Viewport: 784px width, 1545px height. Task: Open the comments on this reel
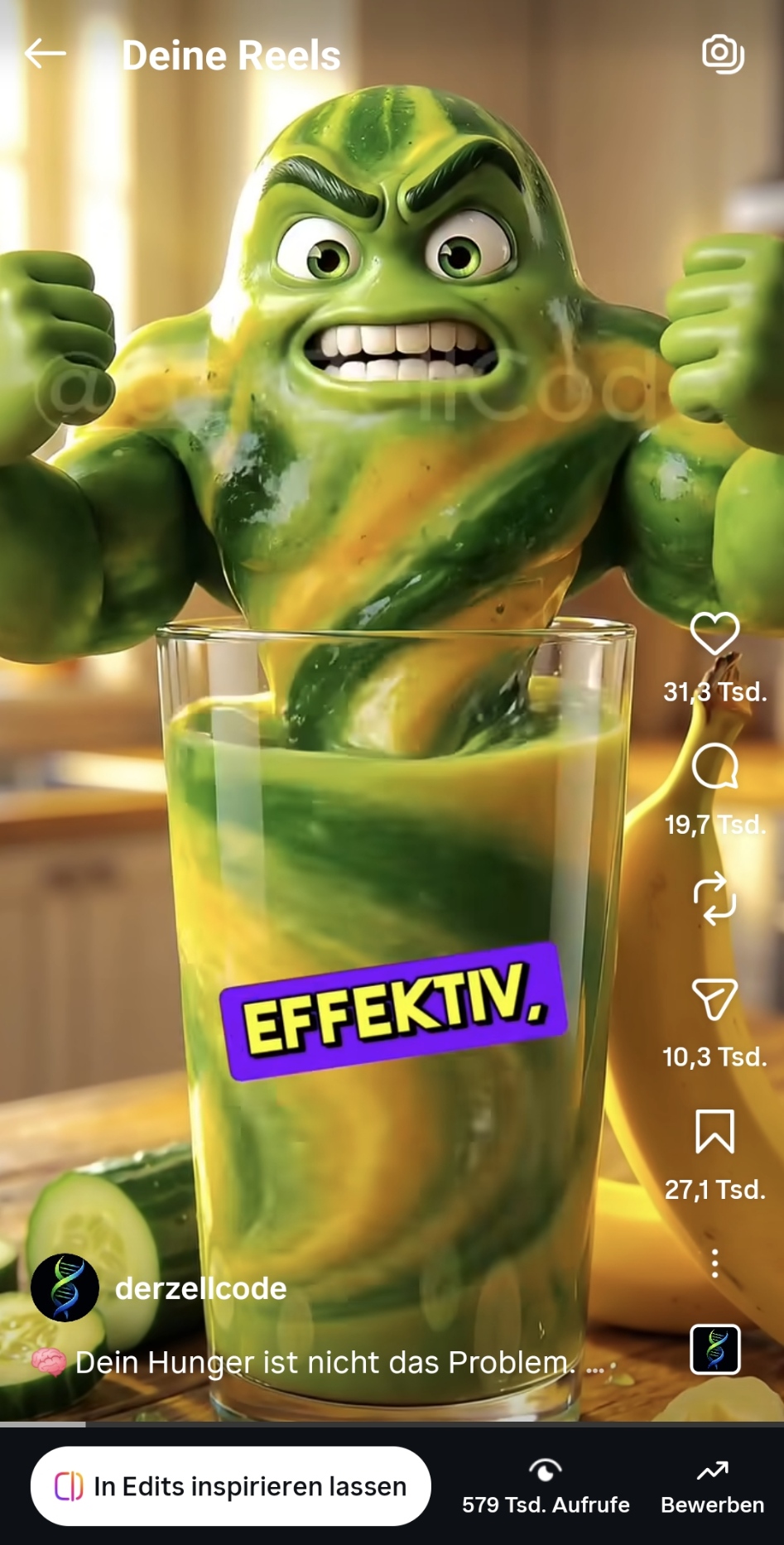click(714, 767)
